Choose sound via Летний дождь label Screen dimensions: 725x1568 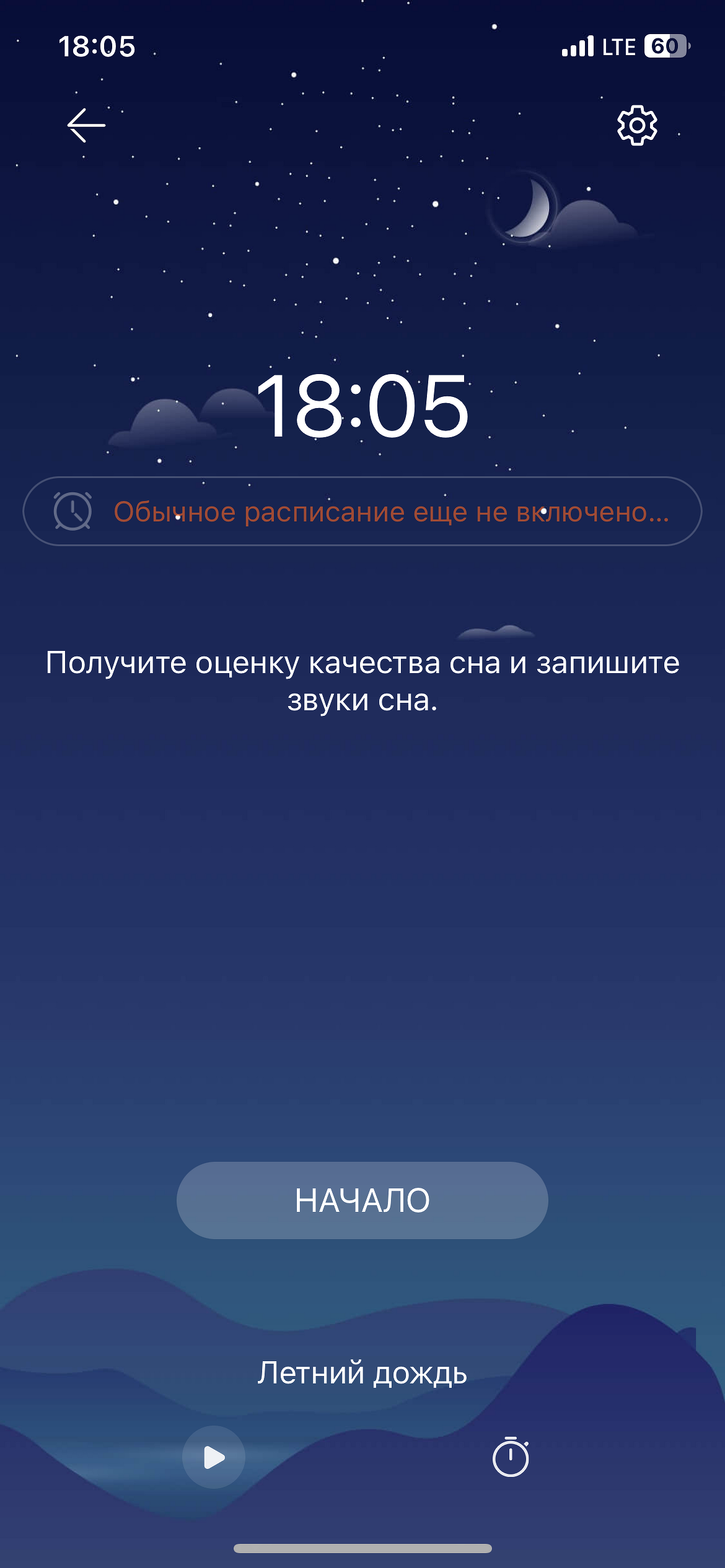[x=362, y=1372]
